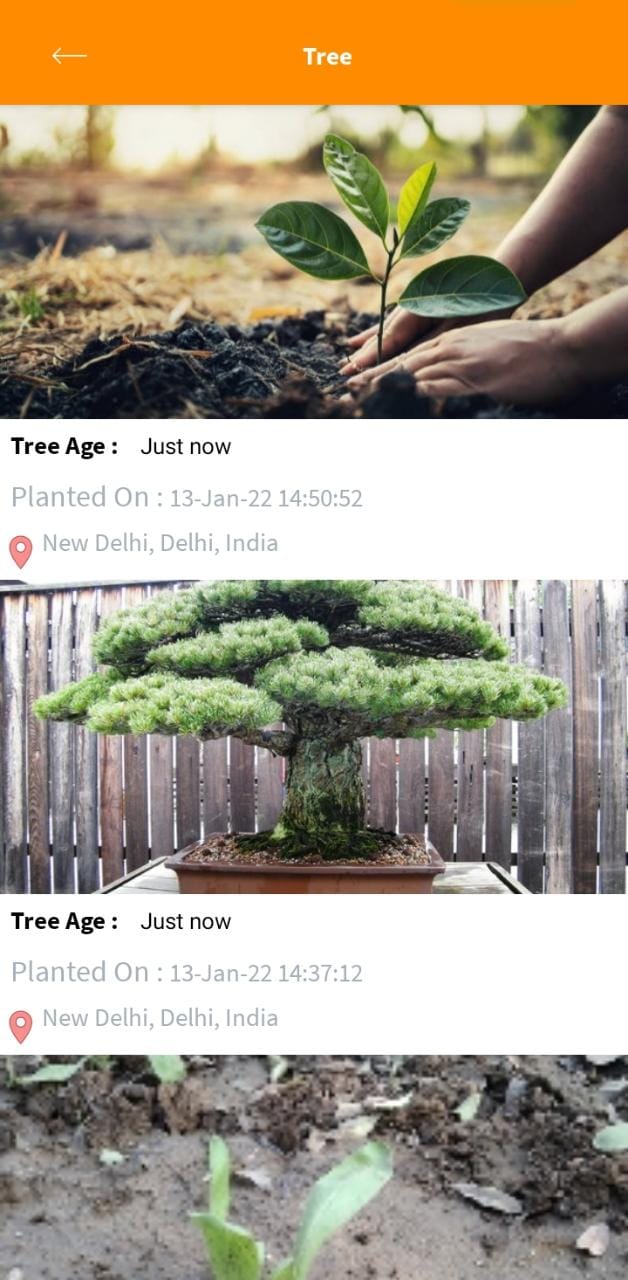Viewport: 628px width, 1280px height.
Task: Open the seedling card at the bottom
Action: pos(314,1167)
